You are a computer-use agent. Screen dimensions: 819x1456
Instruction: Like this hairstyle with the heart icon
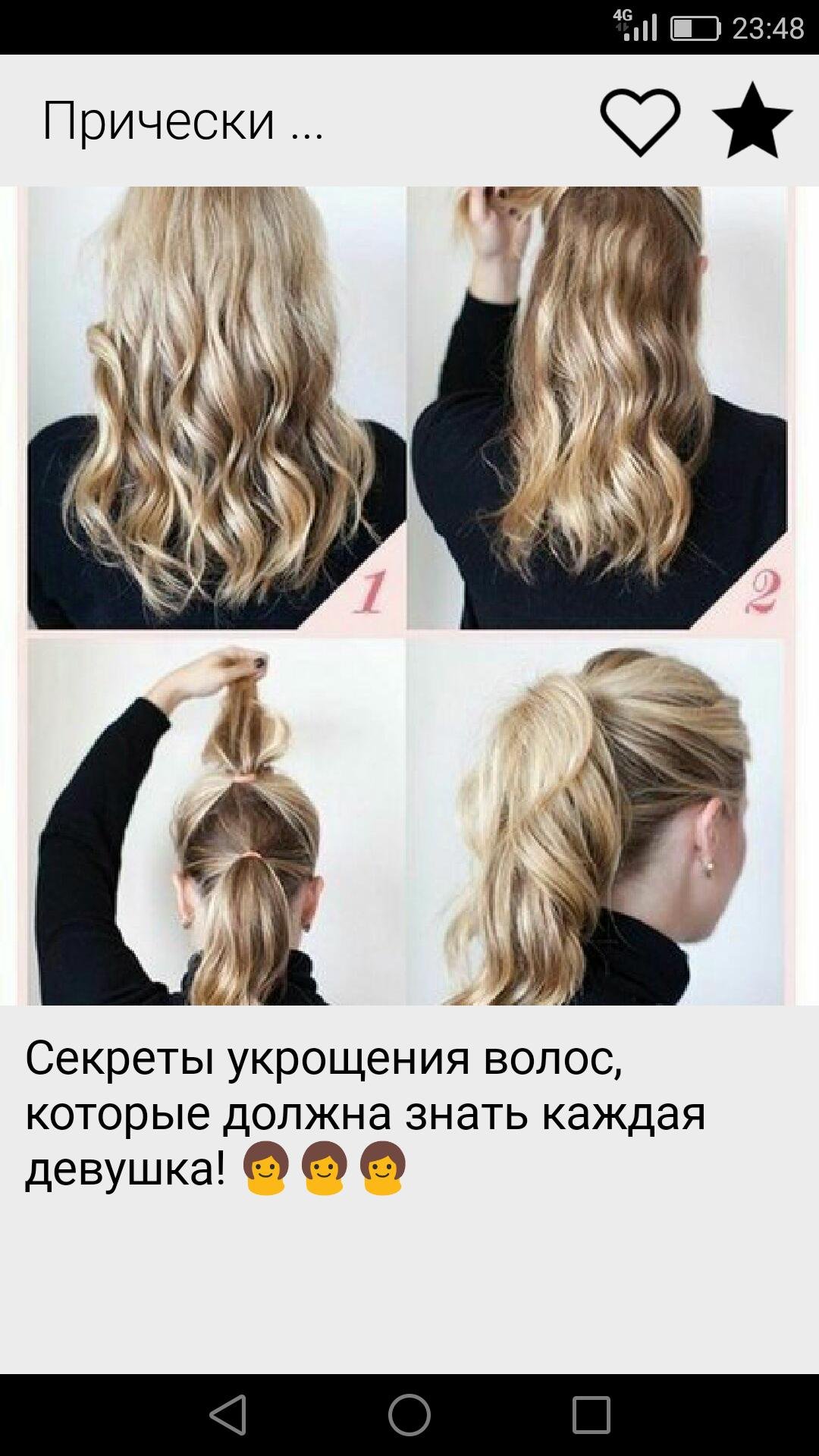(640, 121)
